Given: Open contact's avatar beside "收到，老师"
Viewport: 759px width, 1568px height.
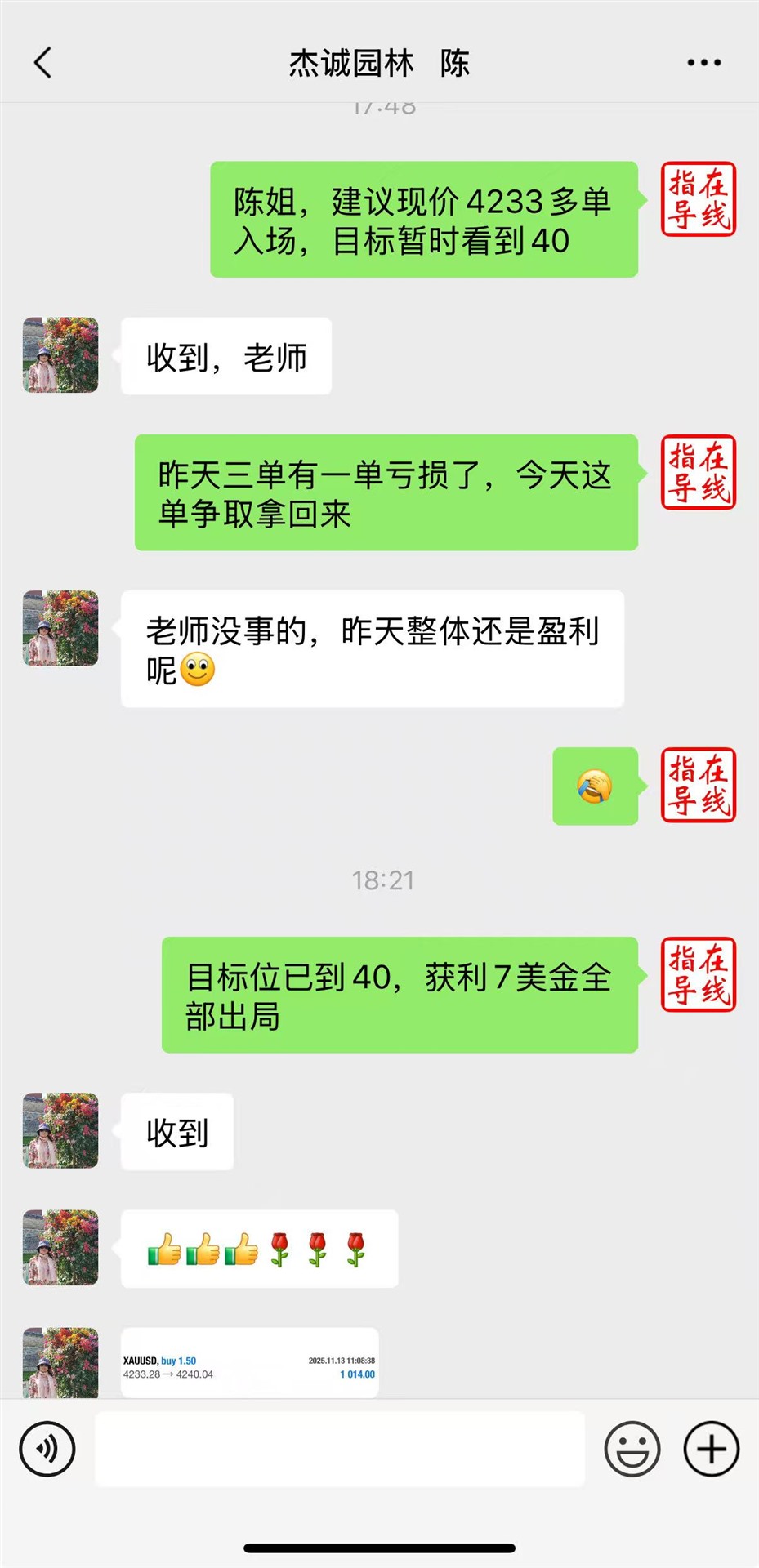Looking at the screenshot, I should point(60,355).
